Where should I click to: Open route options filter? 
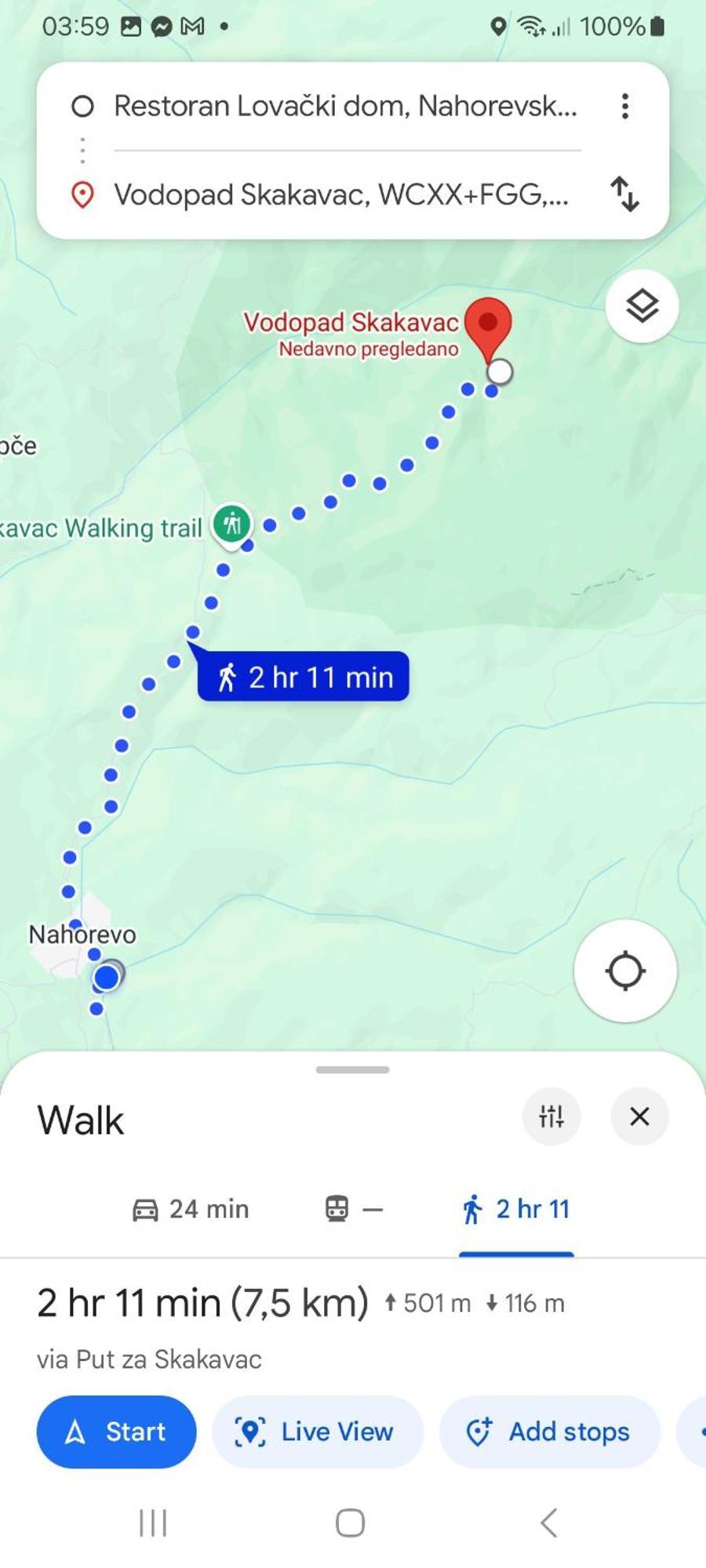[x=551, y=1116]
